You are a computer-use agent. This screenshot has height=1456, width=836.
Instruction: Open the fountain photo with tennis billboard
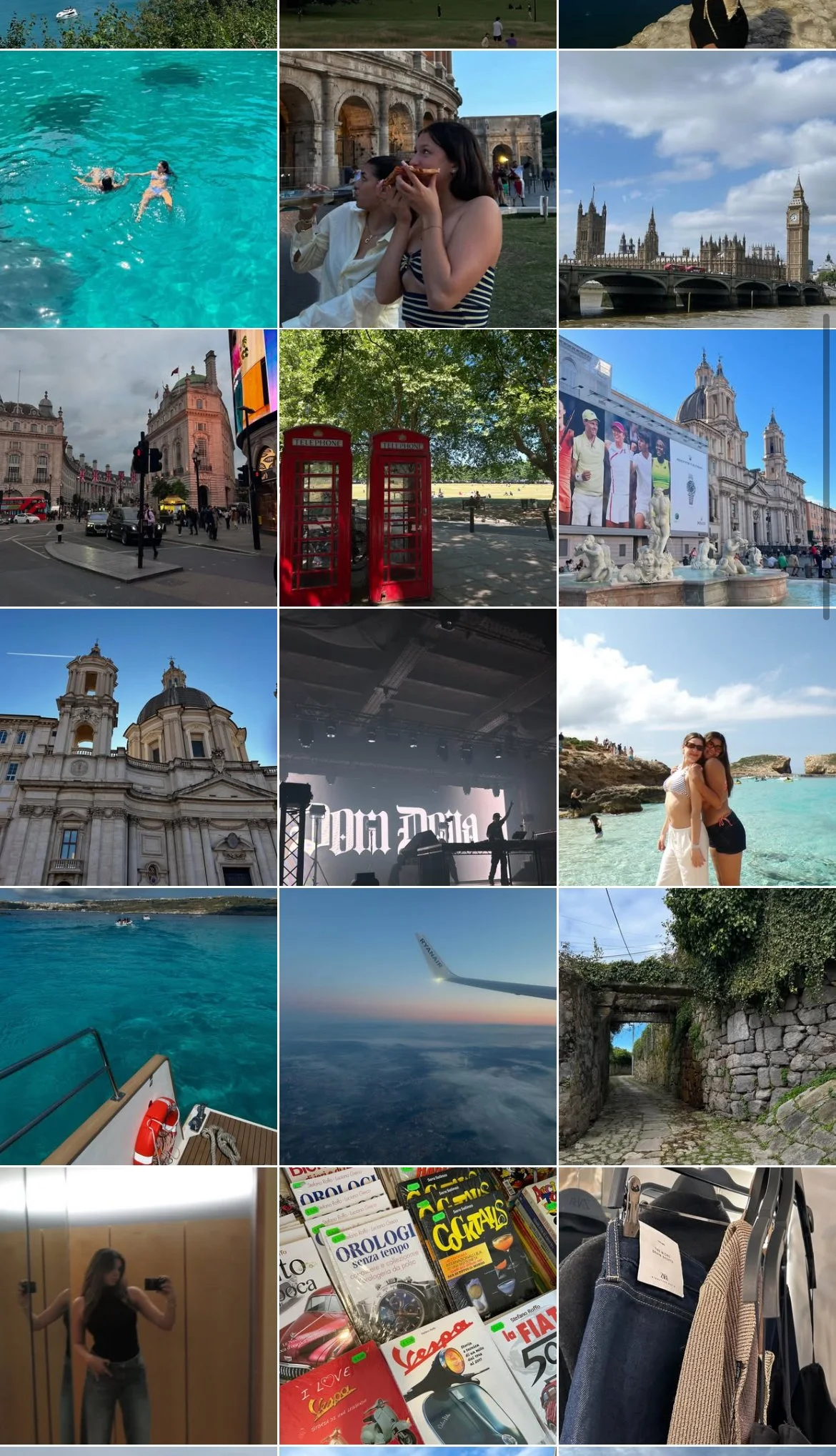(x=697, y=468)
